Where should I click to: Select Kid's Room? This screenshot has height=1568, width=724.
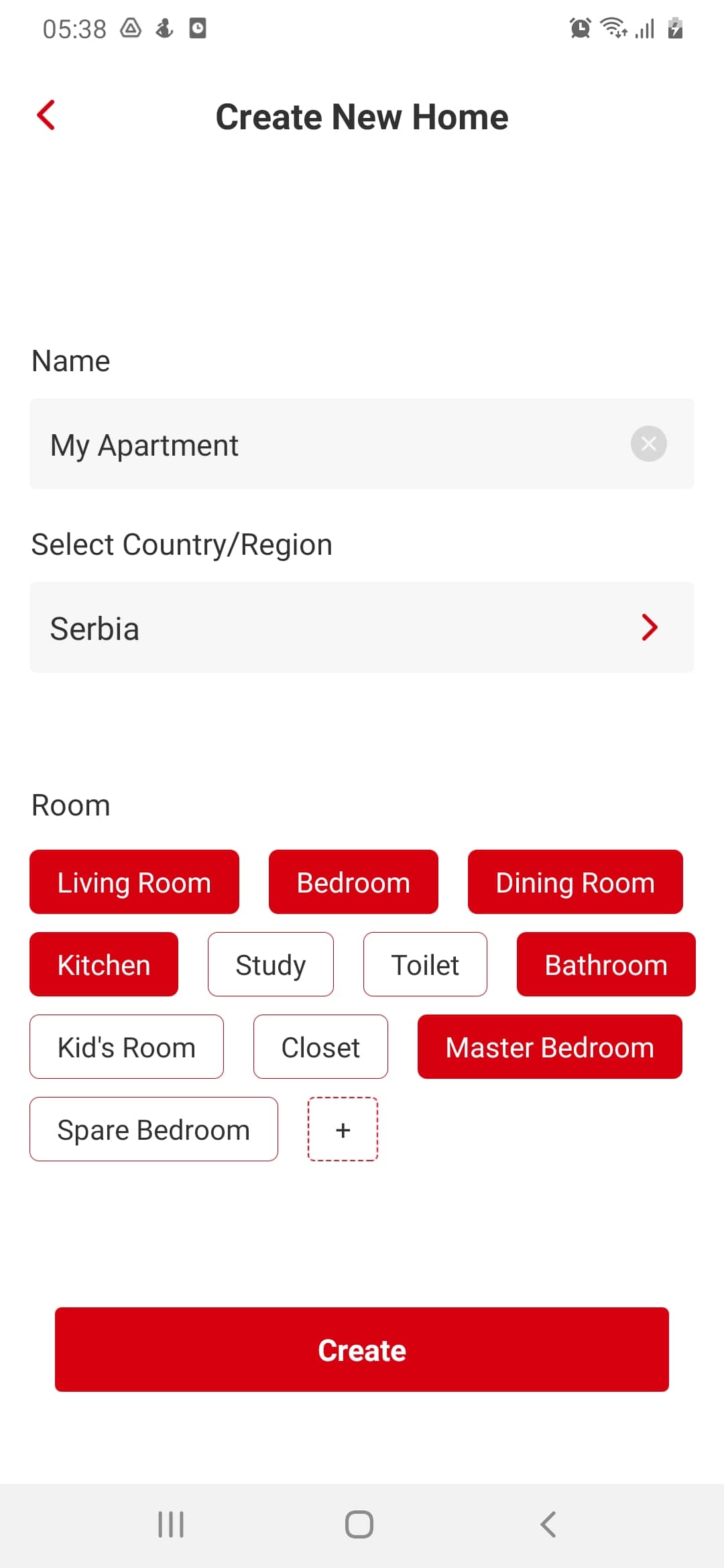pos(127,1047)
